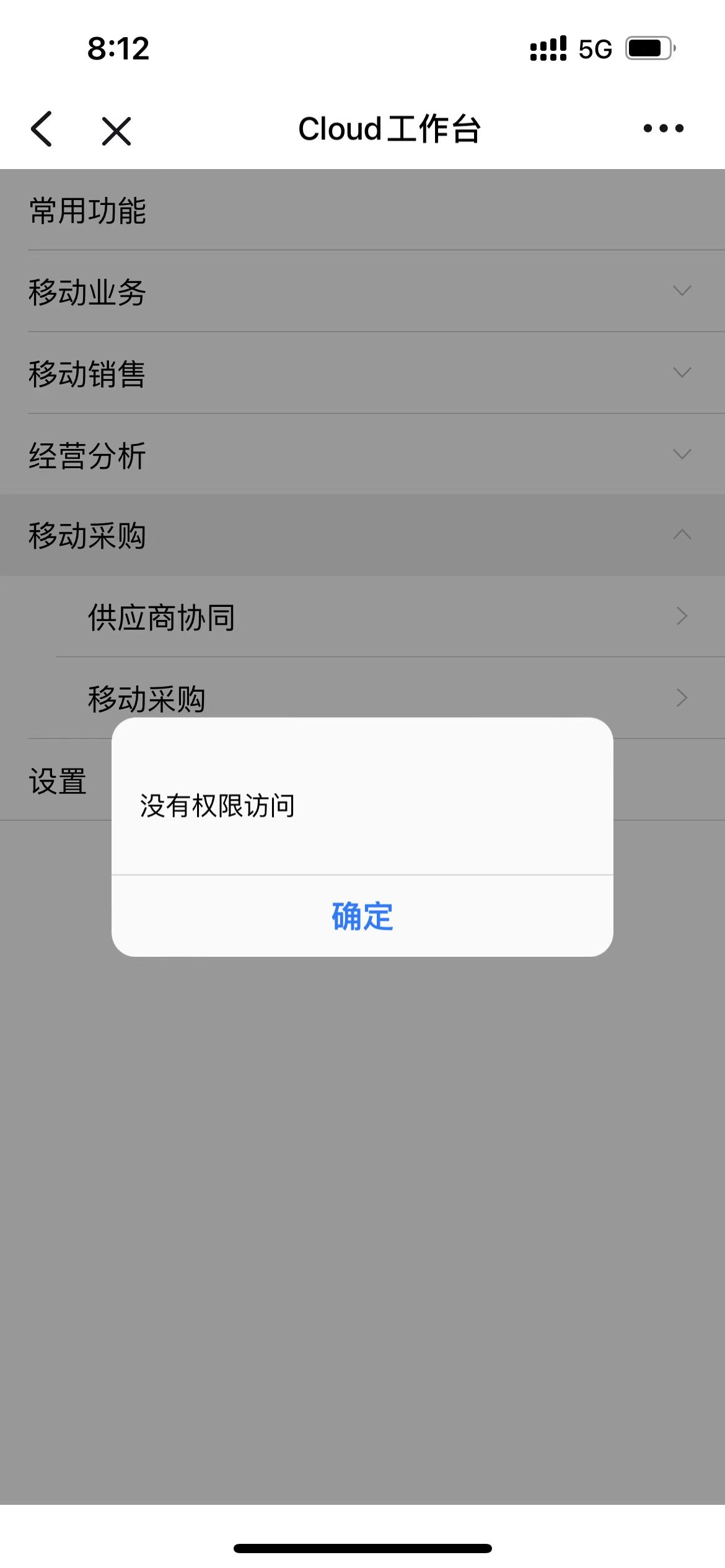Expand the 移动销售 section
725x1568 pixels.
click(x=362, y=373)
